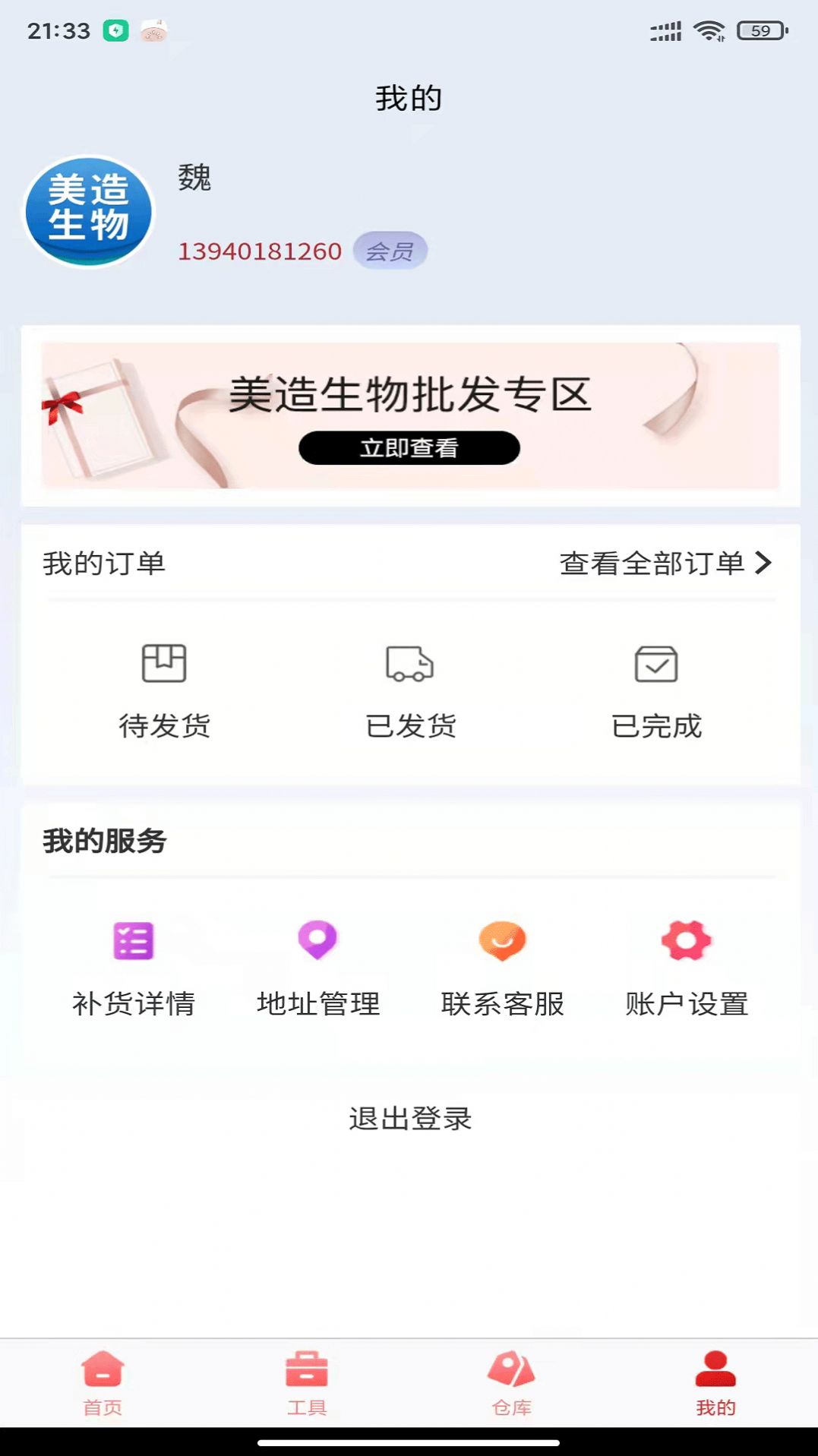818x1456 pixels.
Task: Tap the phone number 13940181260
Action: [258, 251]
